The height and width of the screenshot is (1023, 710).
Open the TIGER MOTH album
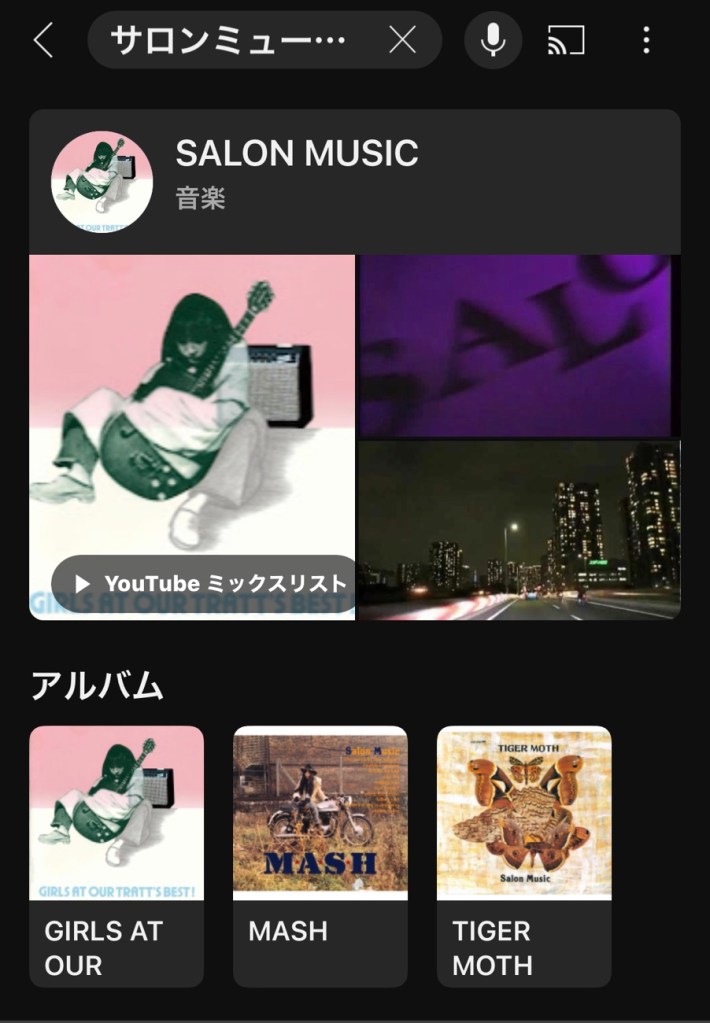click(524, 855)
